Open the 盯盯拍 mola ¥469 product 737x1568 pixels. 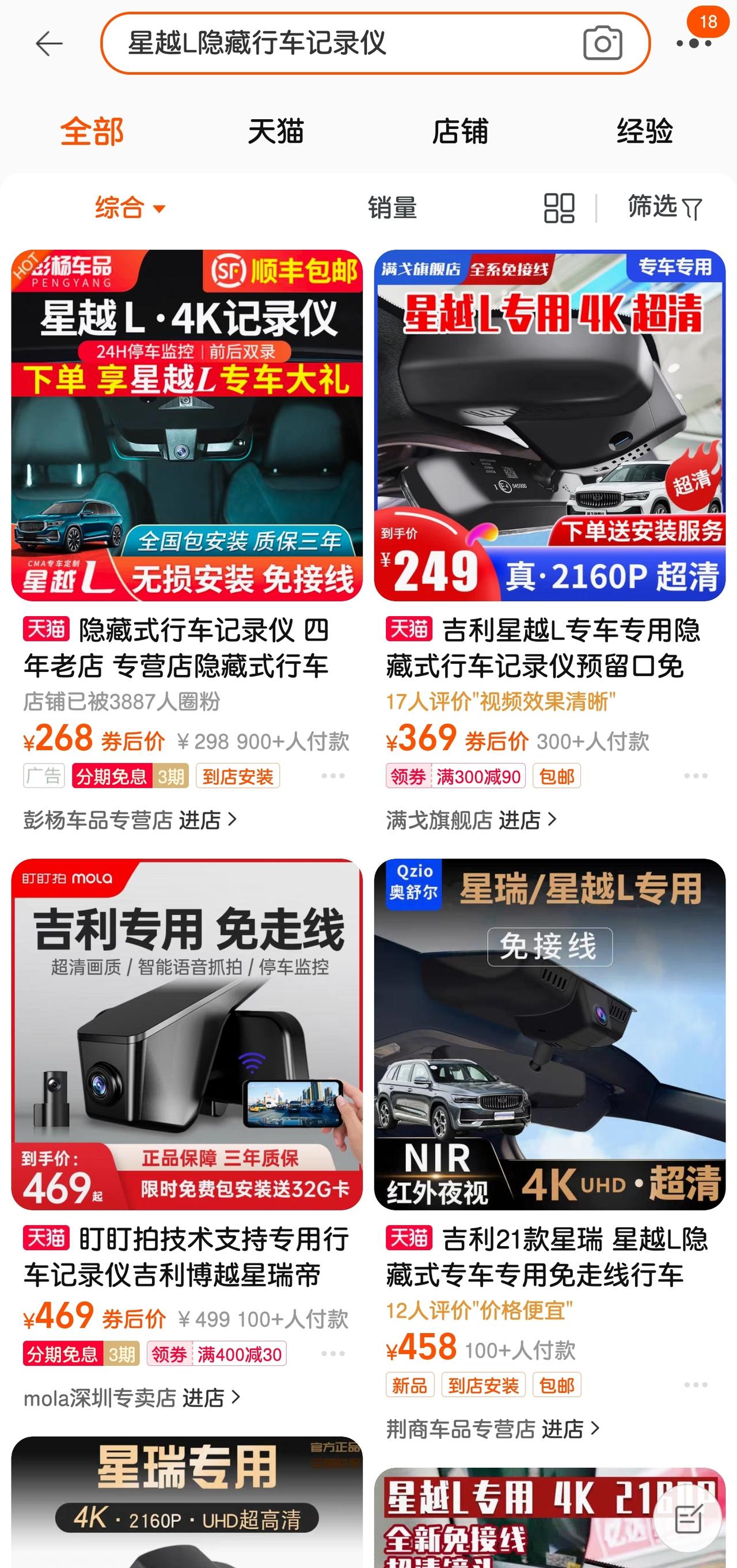pyautogui.click(x=187, y=1034)
